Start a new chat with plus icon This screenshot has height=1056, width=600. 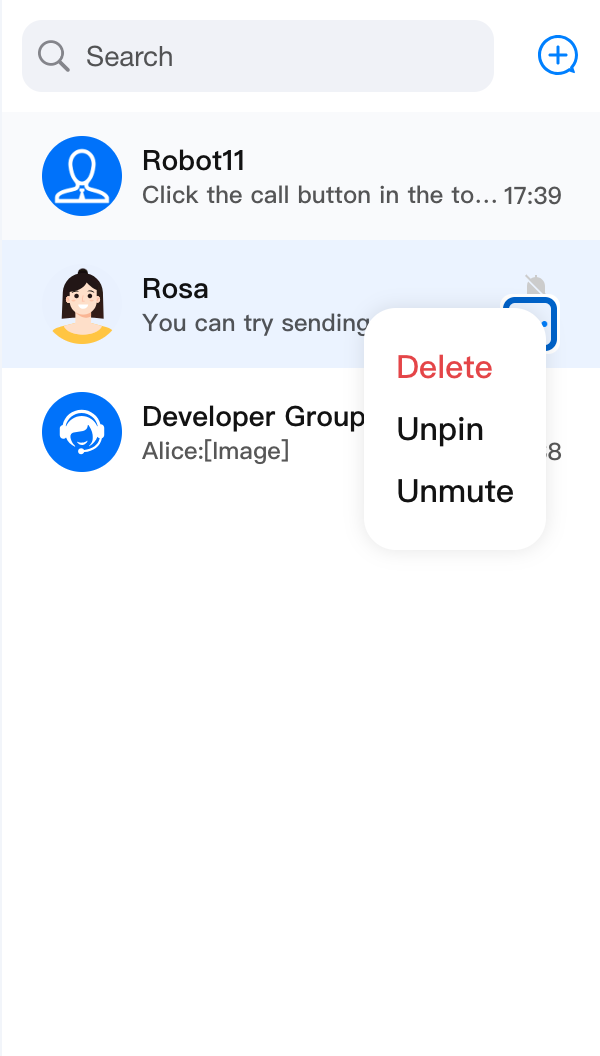click(557, 56)
